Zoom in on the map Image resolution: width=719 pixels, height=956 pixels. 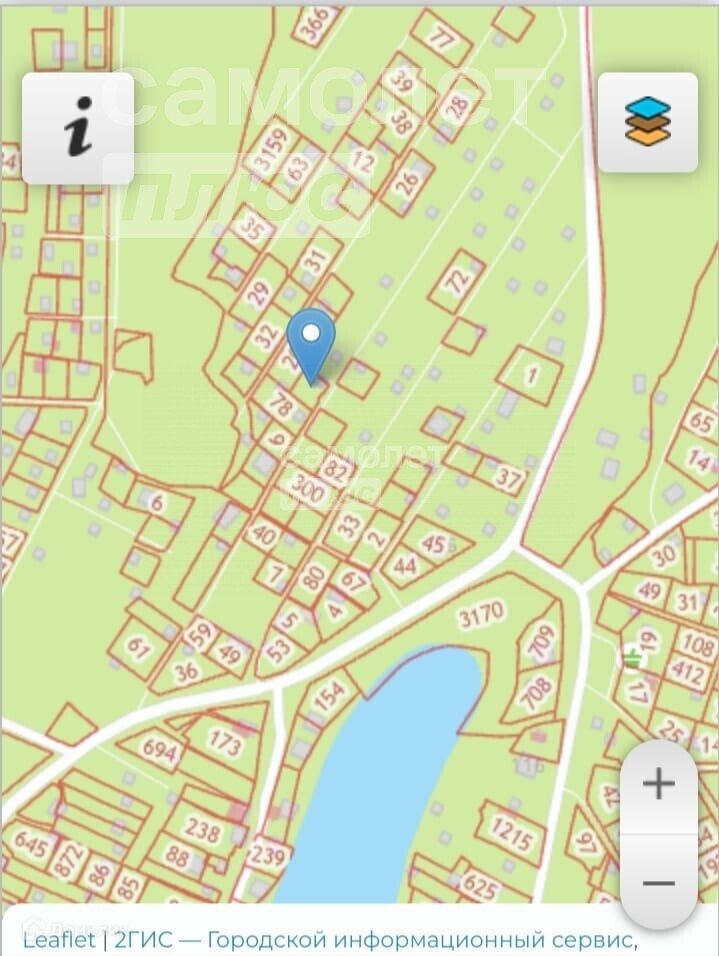point(658,784)
